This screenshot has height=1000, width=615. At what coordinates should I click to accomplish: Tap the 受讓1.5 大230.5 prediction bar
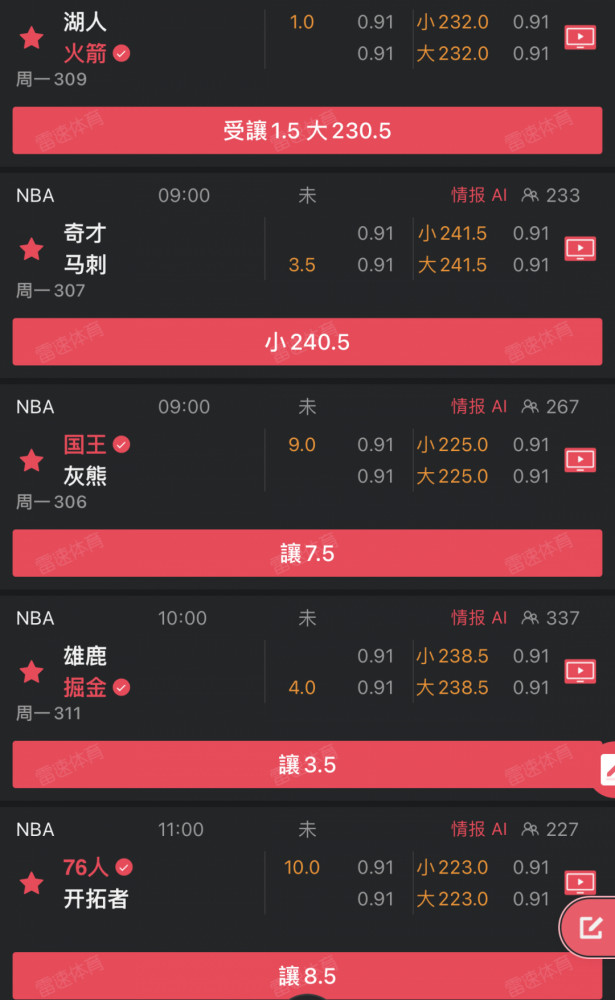click(307, 131)
